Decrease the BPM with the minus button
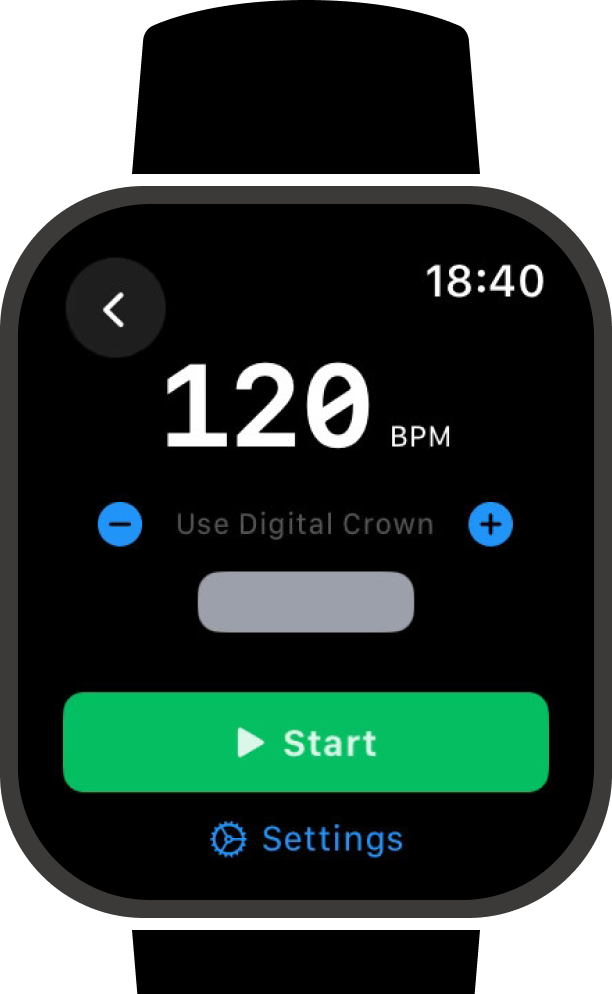Image resolution: width=612 pixels, height=994 pixels. point(120,524)
